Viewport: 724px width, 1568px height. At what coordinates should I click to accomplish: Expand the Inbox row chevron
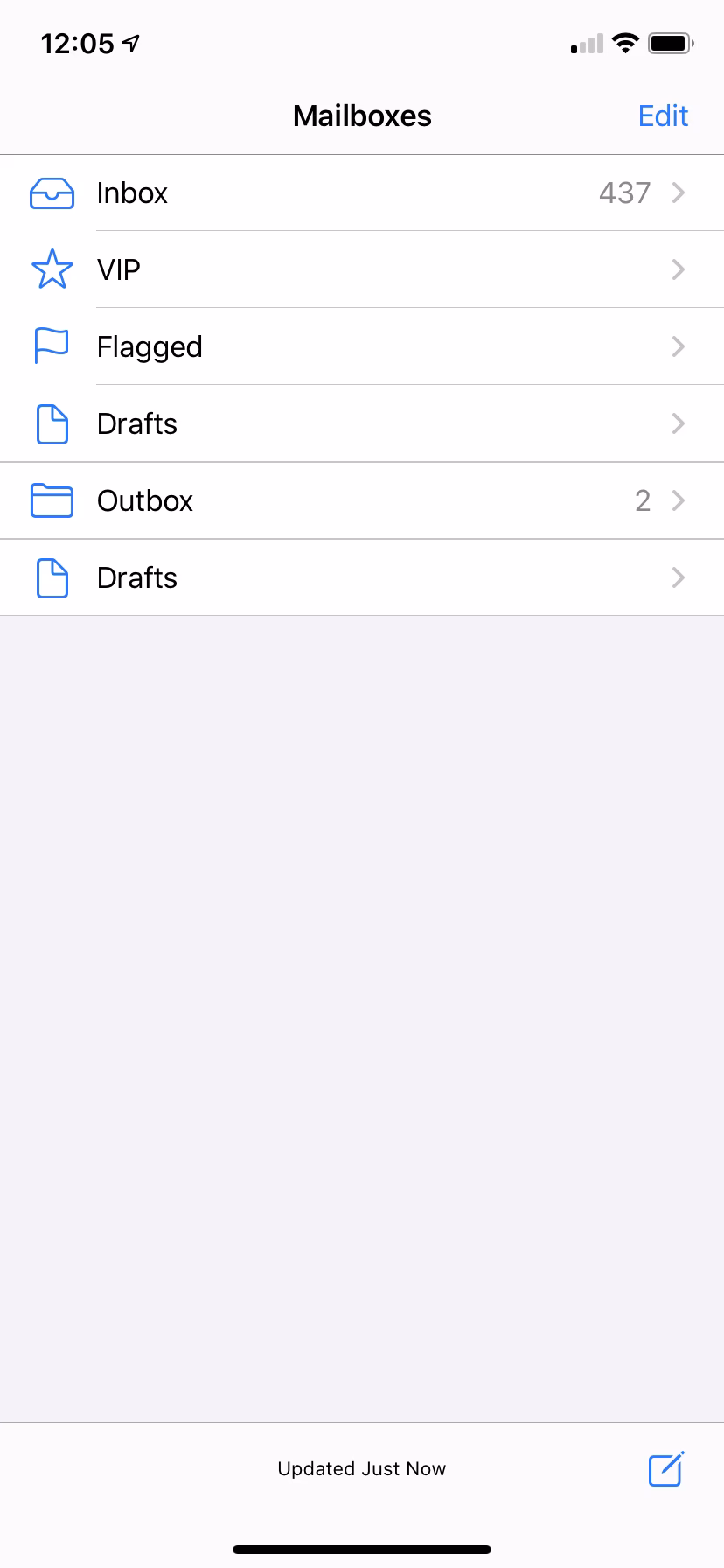678,192
